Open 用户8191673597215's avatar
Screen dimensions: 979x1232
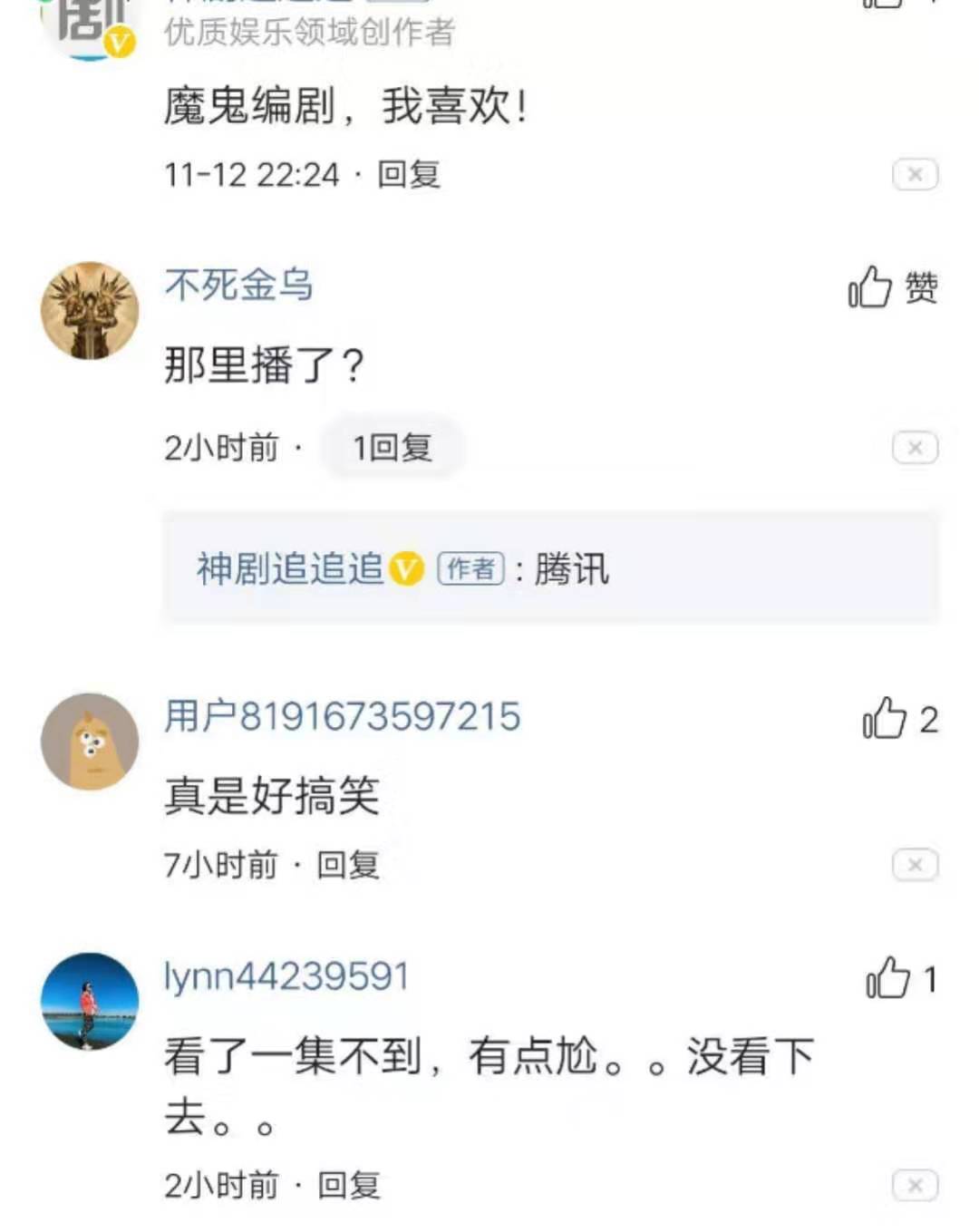(90, 742)
